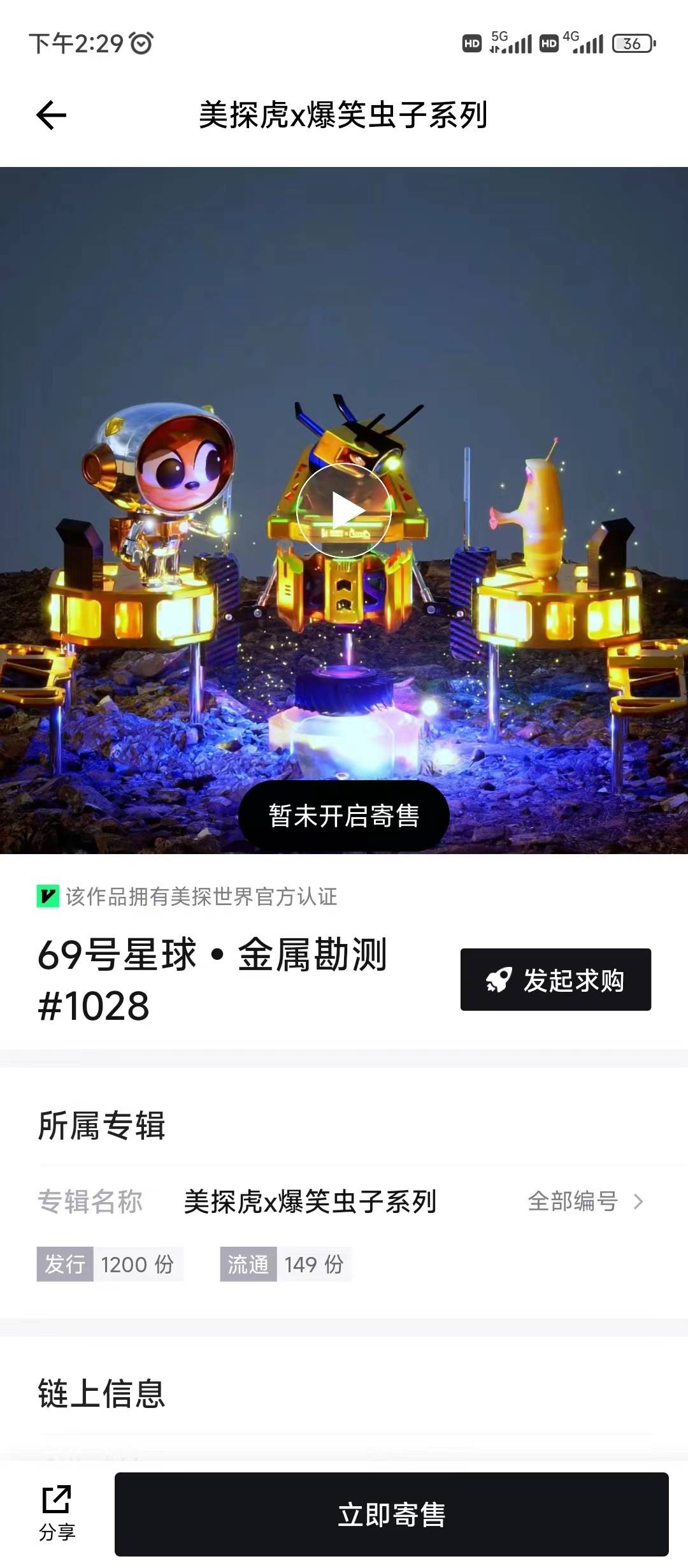Tap the chevron beside 全部编号
The height and width of the screenshot is (1568, 688).
coord(638,1201)
